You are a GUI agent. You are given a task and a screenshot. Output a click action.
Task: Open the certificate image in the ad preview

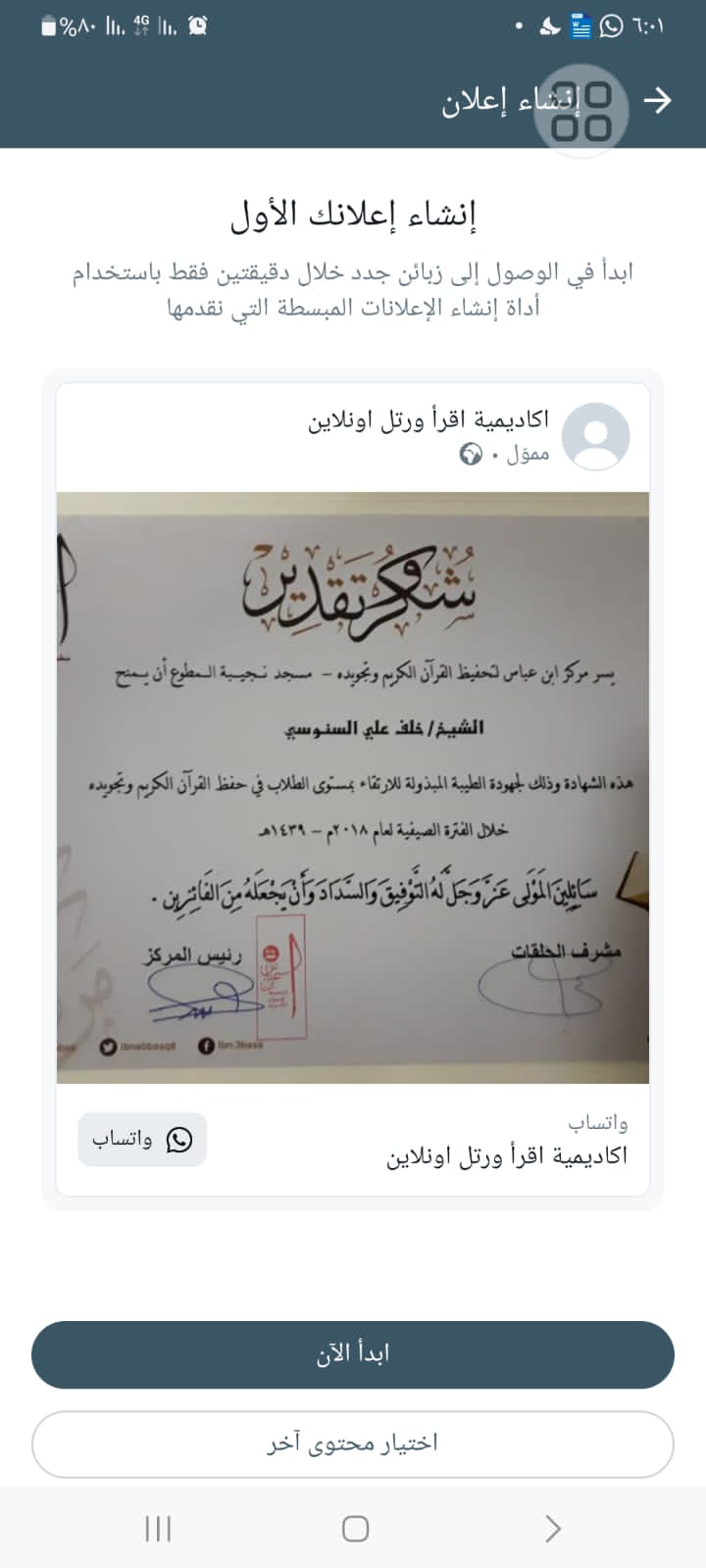tap(353, 787)
